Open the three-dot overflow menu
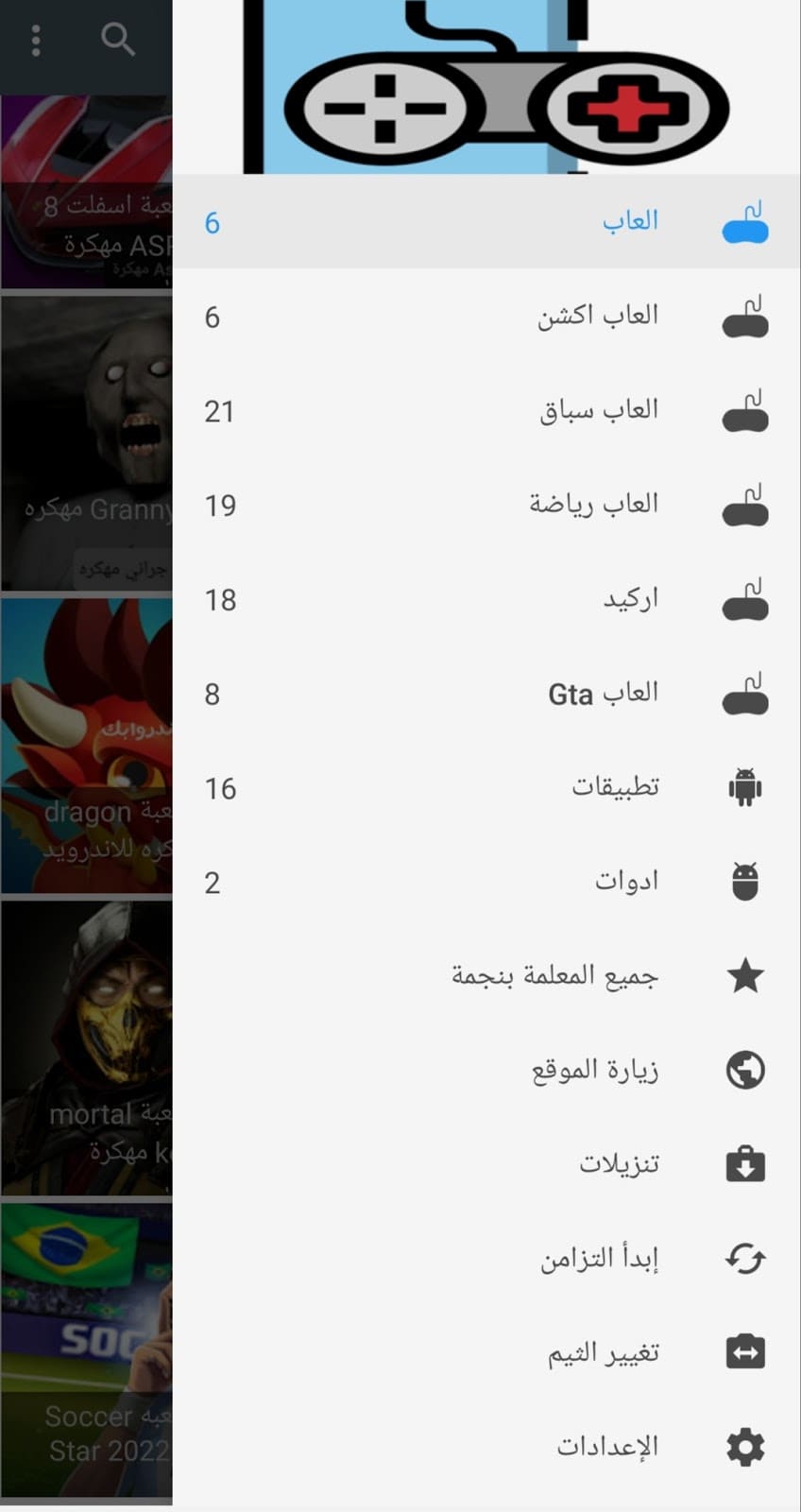Image resolution: width=801 pixels, height=1512 pixels. [36, 40]
